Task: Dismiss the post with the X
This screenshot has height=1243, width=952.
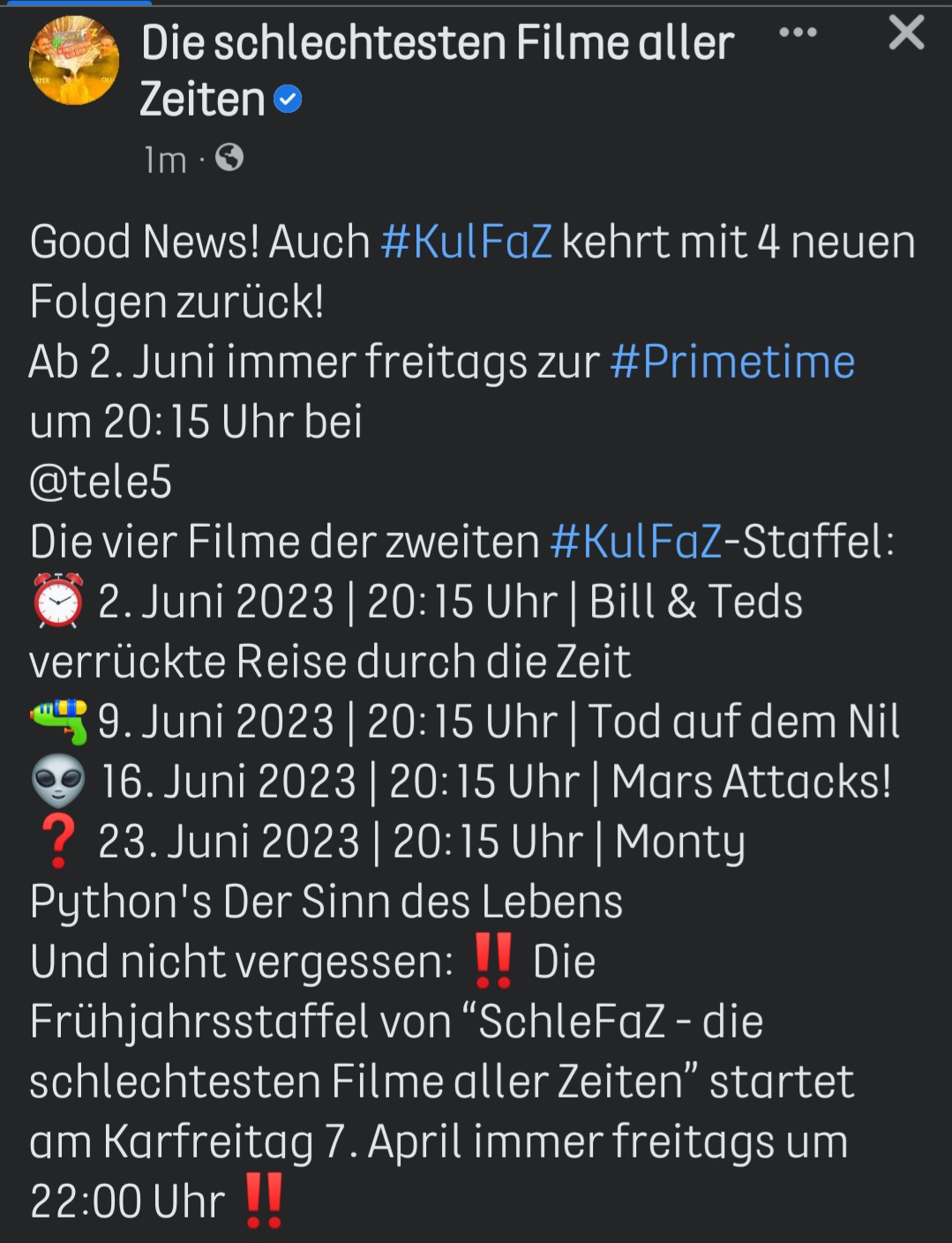Action: 905,34
